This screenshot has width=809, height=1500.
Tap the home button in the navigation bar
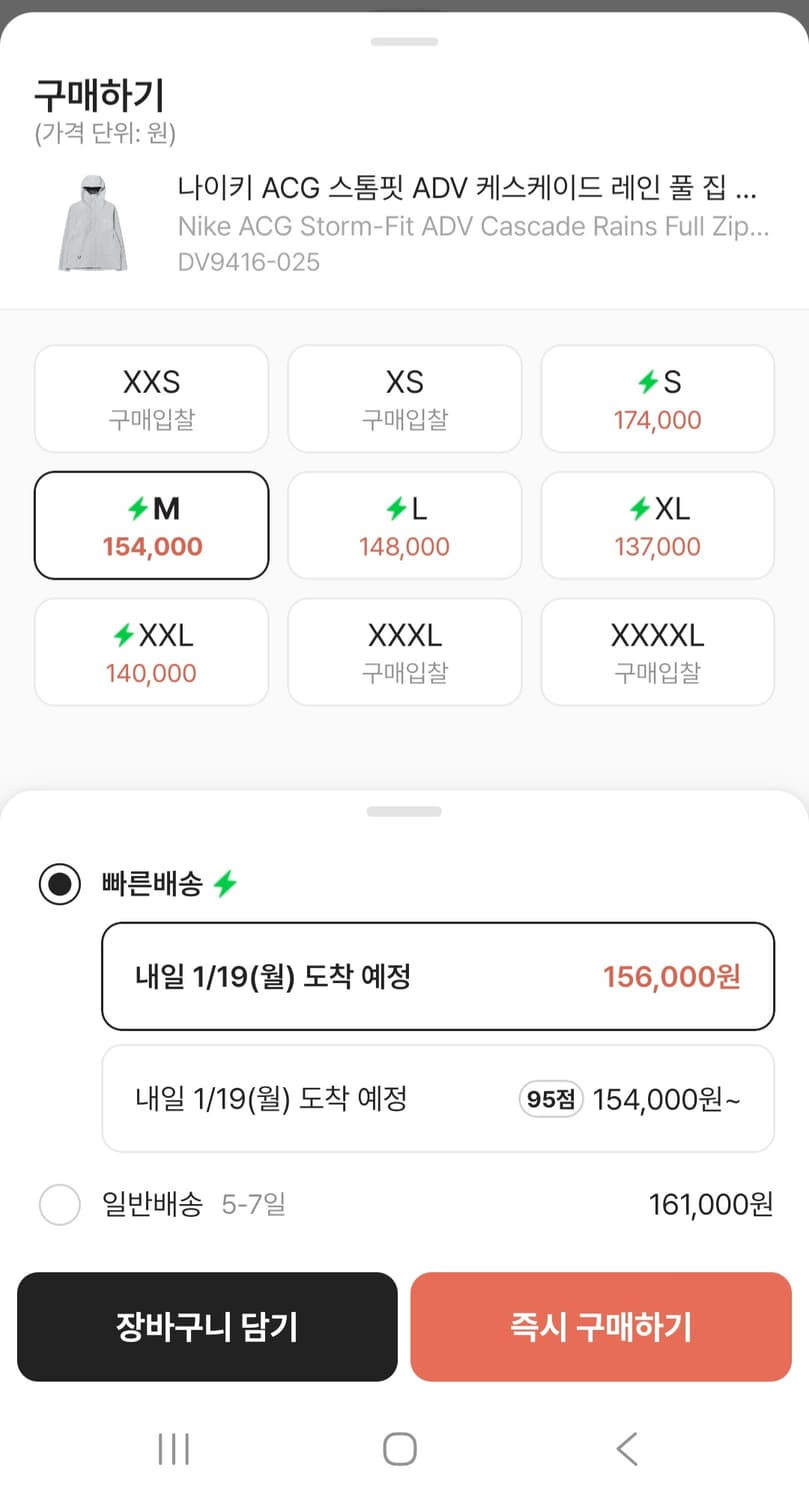[401, 1447]
